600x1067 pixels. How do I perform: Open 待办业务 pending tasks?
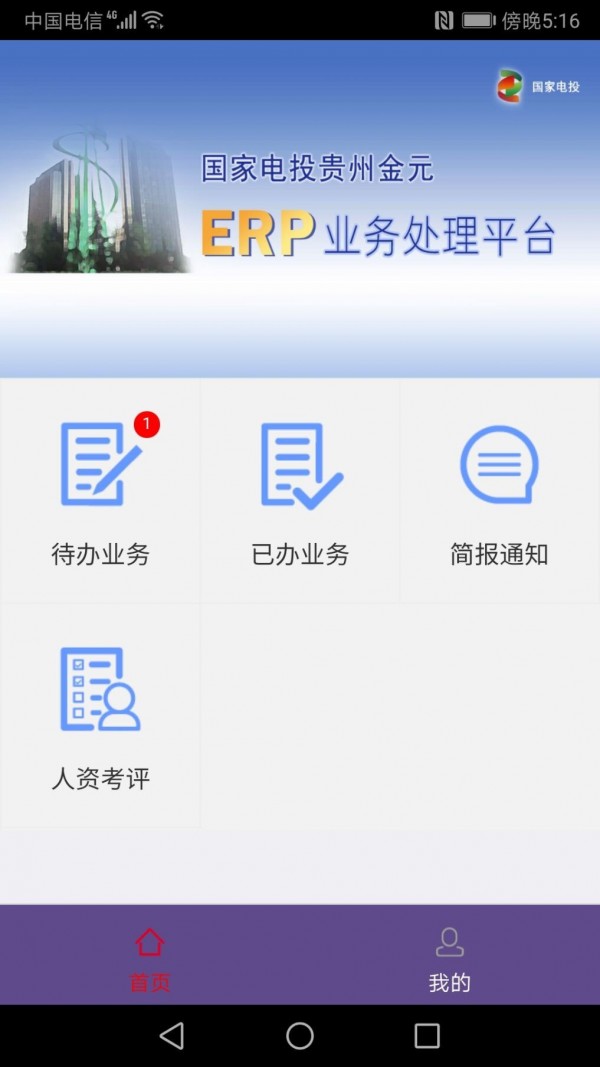click(100, 492)
